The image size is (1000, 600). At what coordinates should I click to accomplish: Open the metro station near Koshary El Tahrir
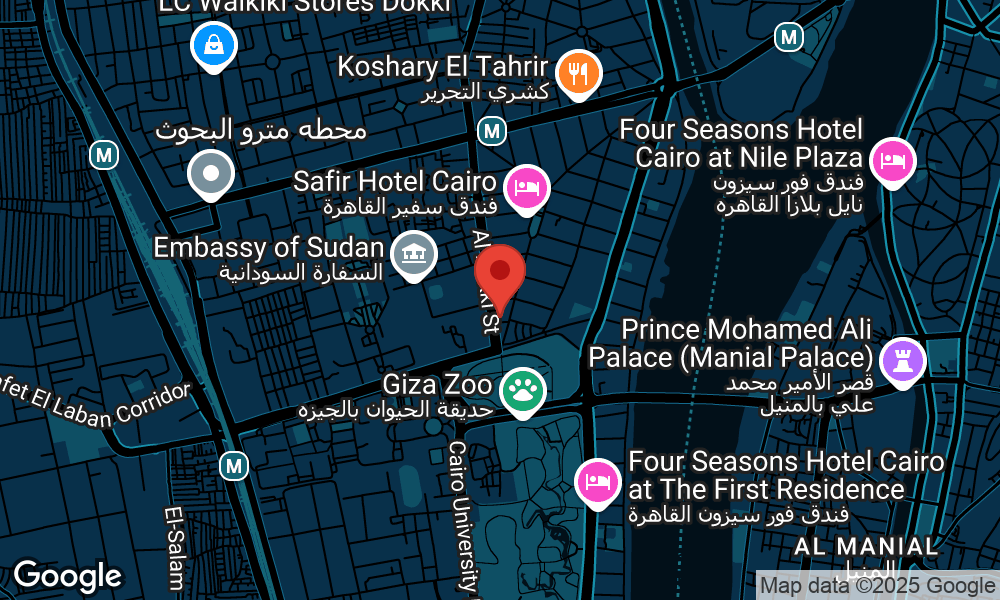[x=490, y=130]
